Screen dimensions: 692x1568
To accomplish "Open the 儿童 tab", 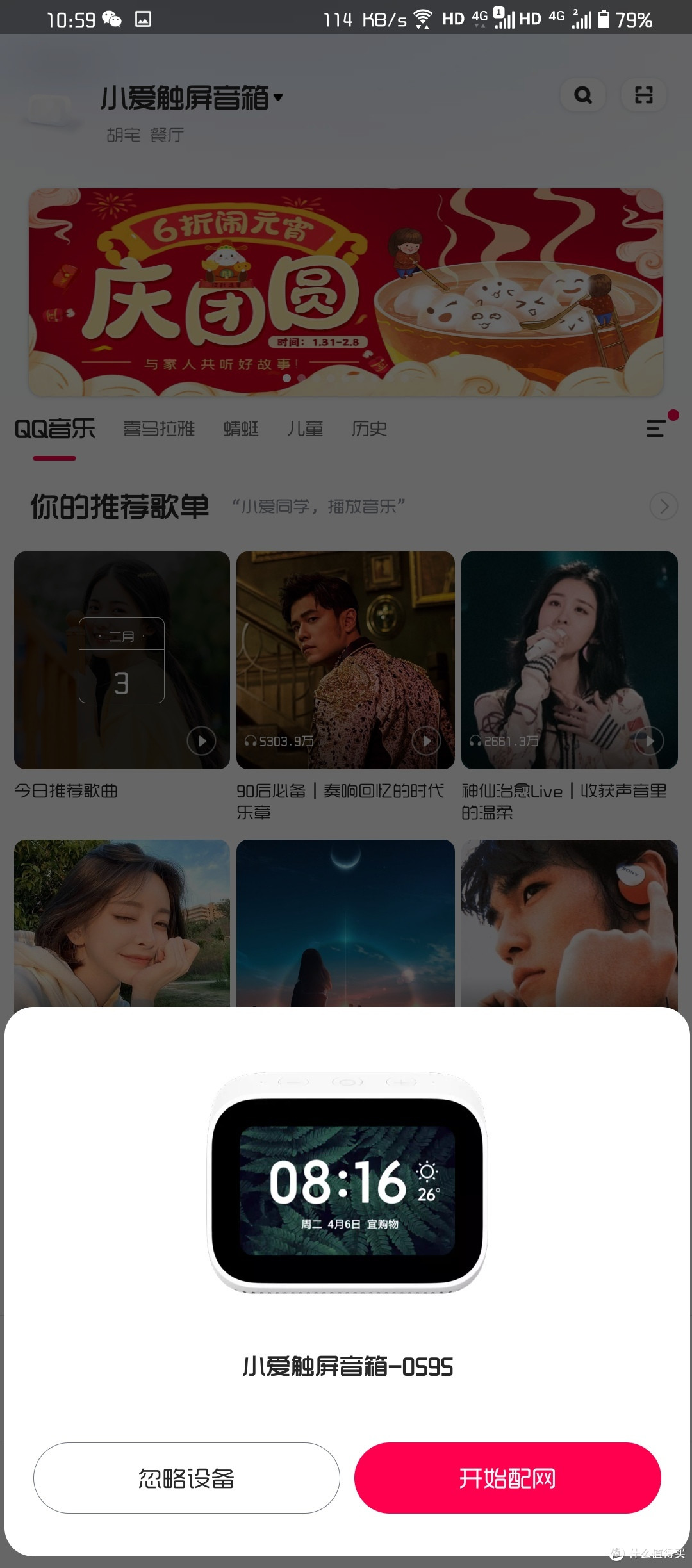I will point(306,429).
